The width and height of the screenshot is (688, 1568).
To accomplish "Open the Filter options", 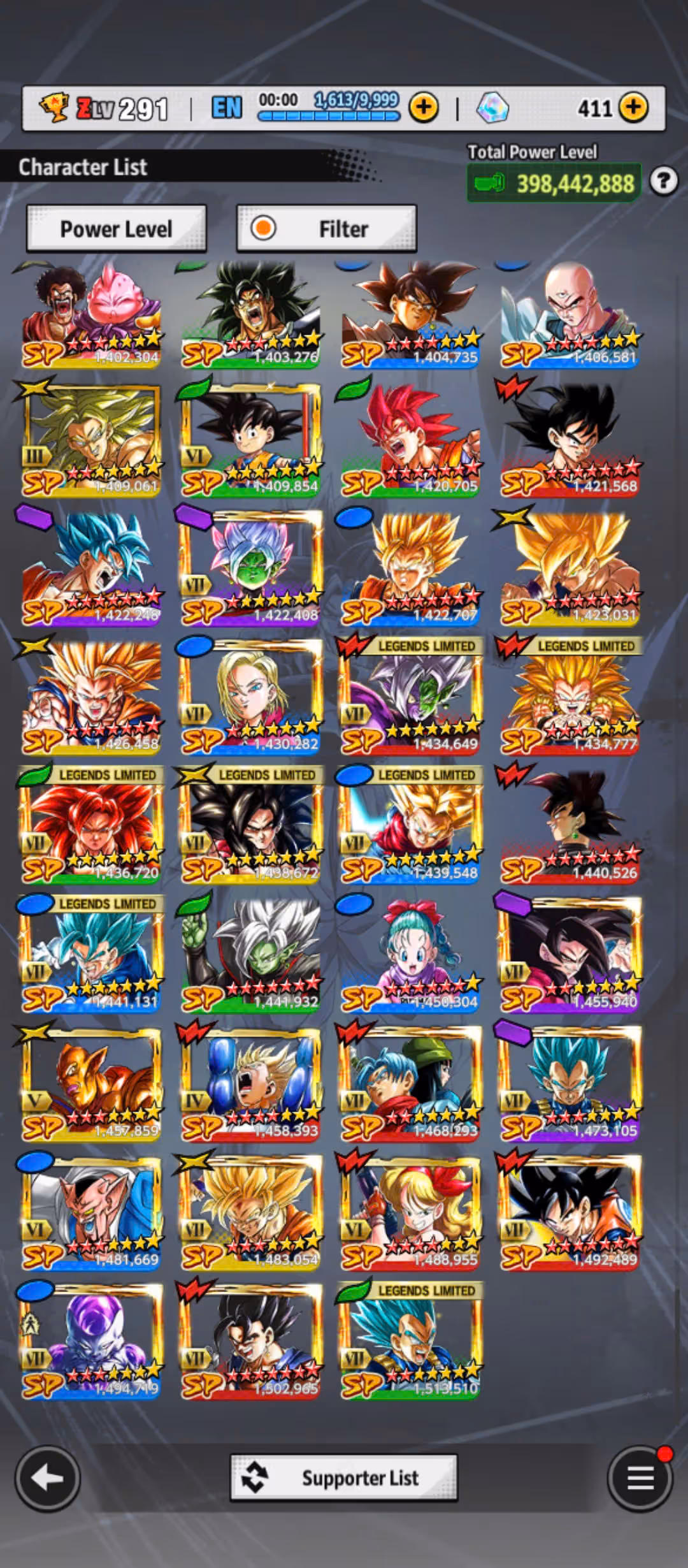I will pyautogui.click(x=327, y=228).
